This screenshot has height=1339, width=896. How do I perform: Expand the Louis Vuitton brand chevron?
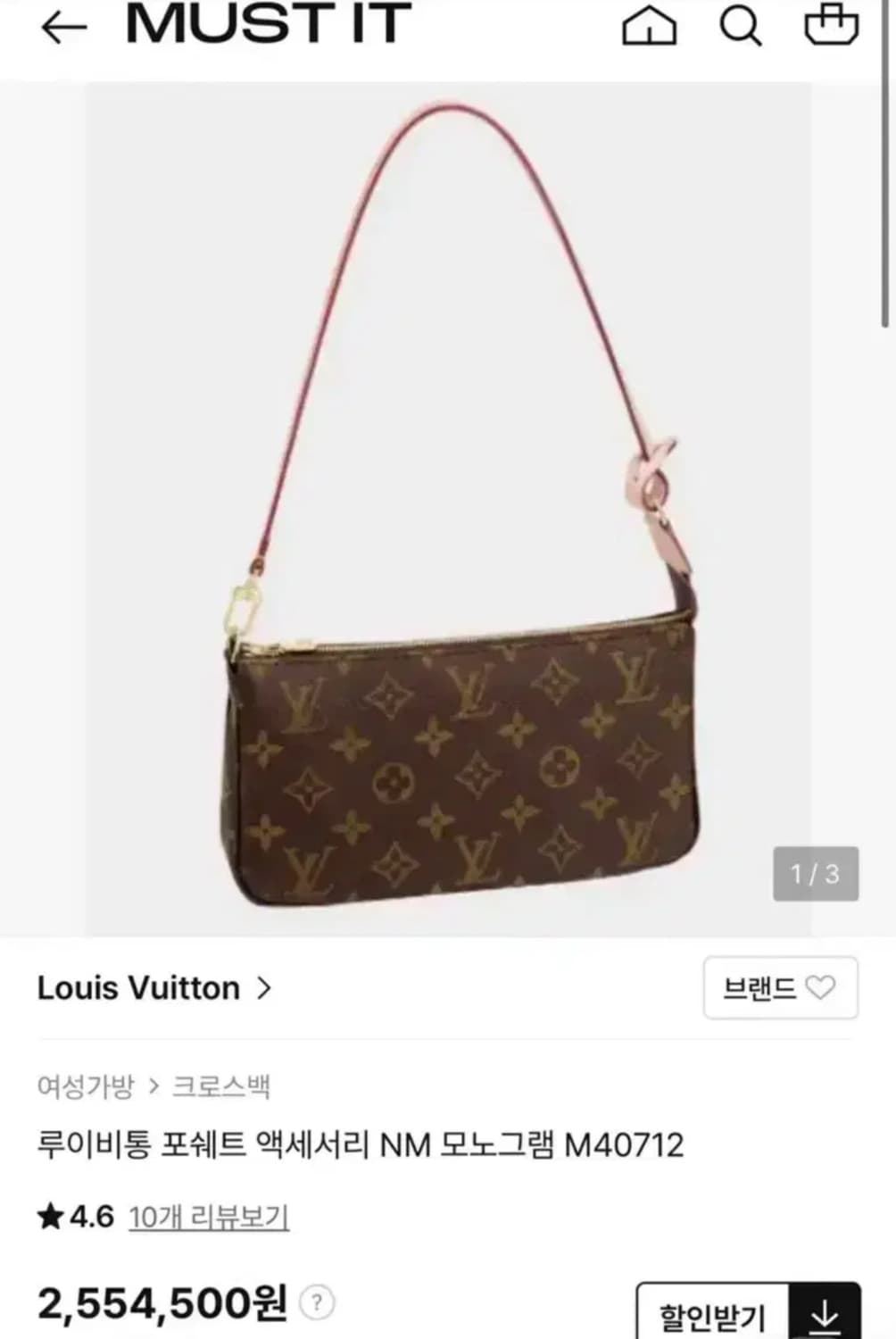pos(263,989)
